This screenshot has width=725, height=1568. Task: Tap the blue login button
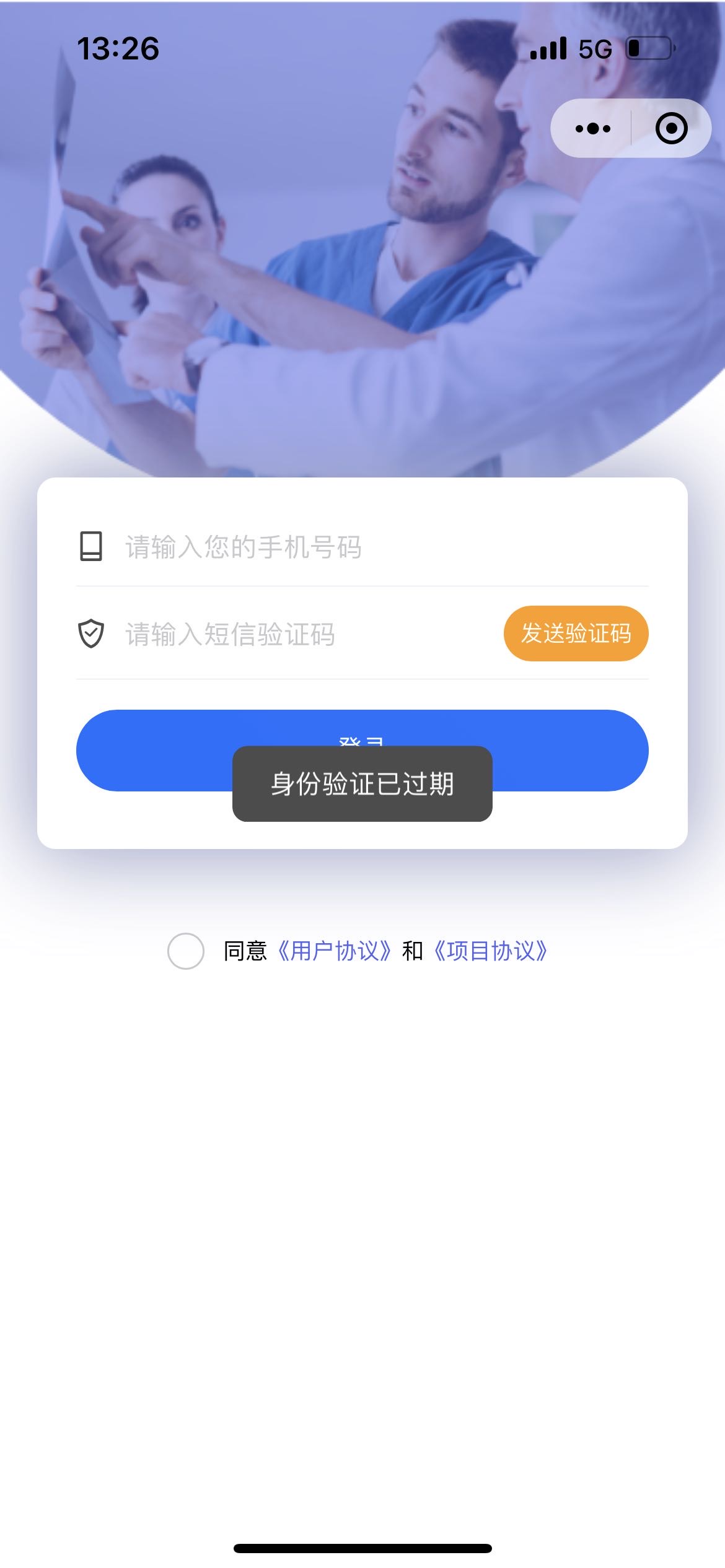362,750
